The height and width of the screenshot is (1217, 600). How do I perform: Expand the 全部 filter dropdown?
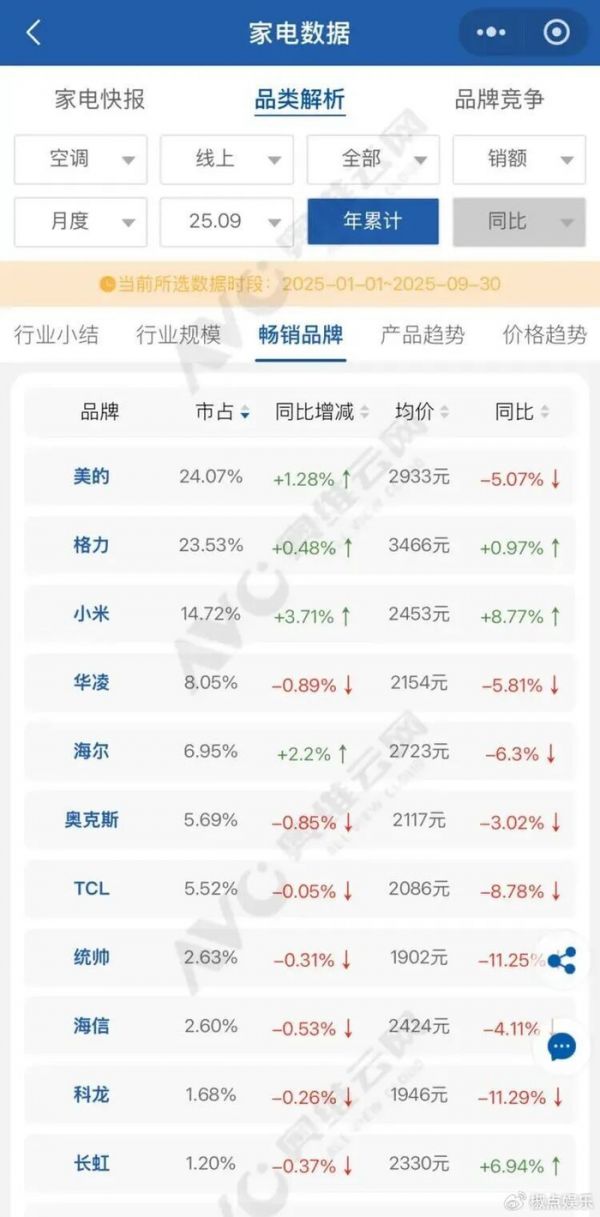[373, 160]
